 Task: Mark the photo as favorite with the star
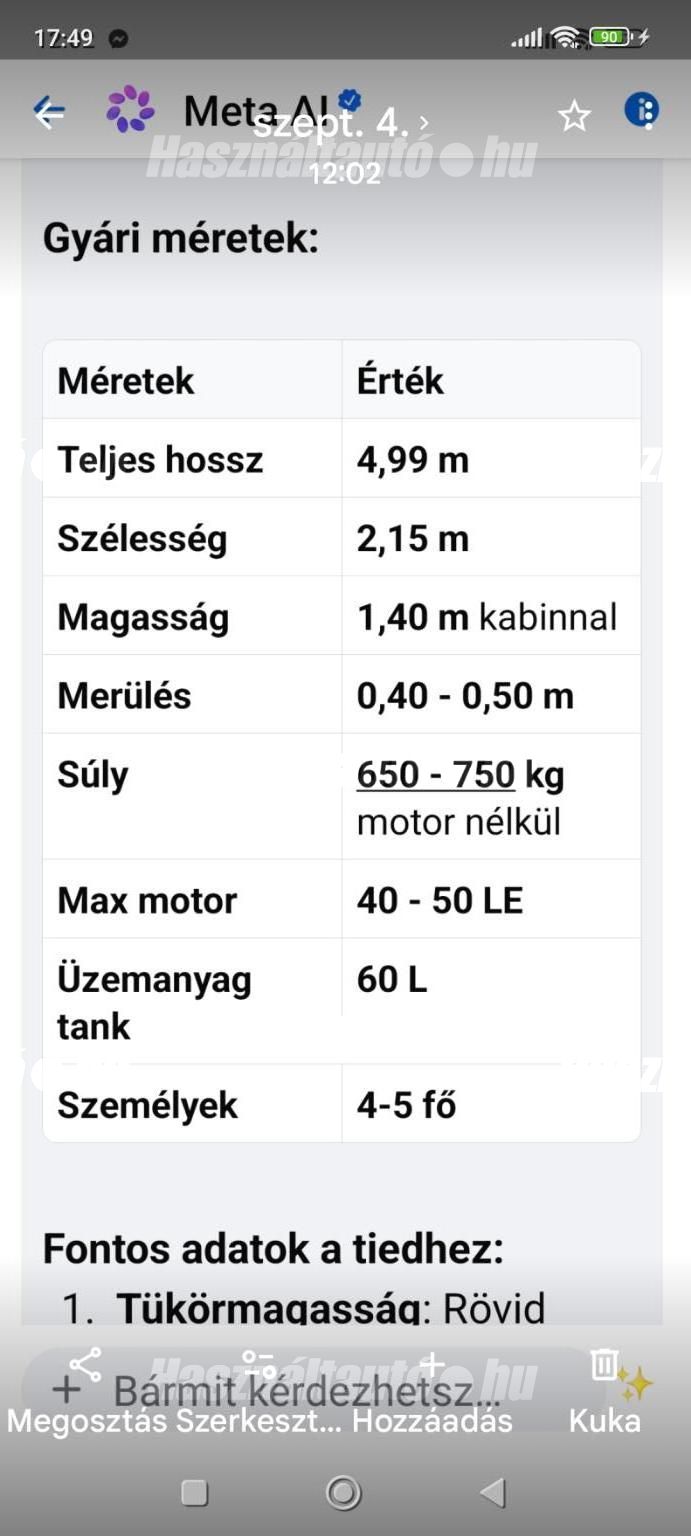[x=574, y=116]
